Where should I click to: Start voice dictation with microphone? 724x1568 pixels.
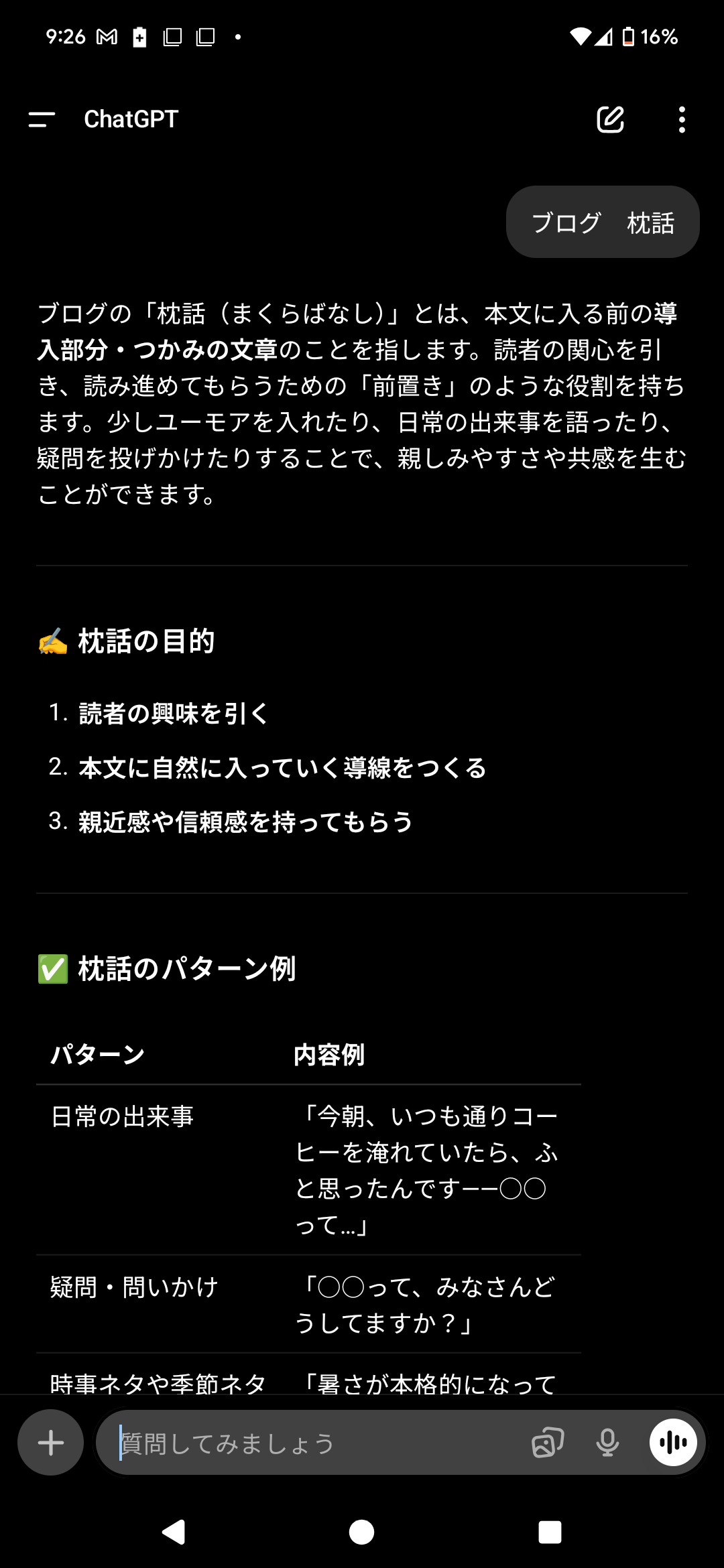607,1443
